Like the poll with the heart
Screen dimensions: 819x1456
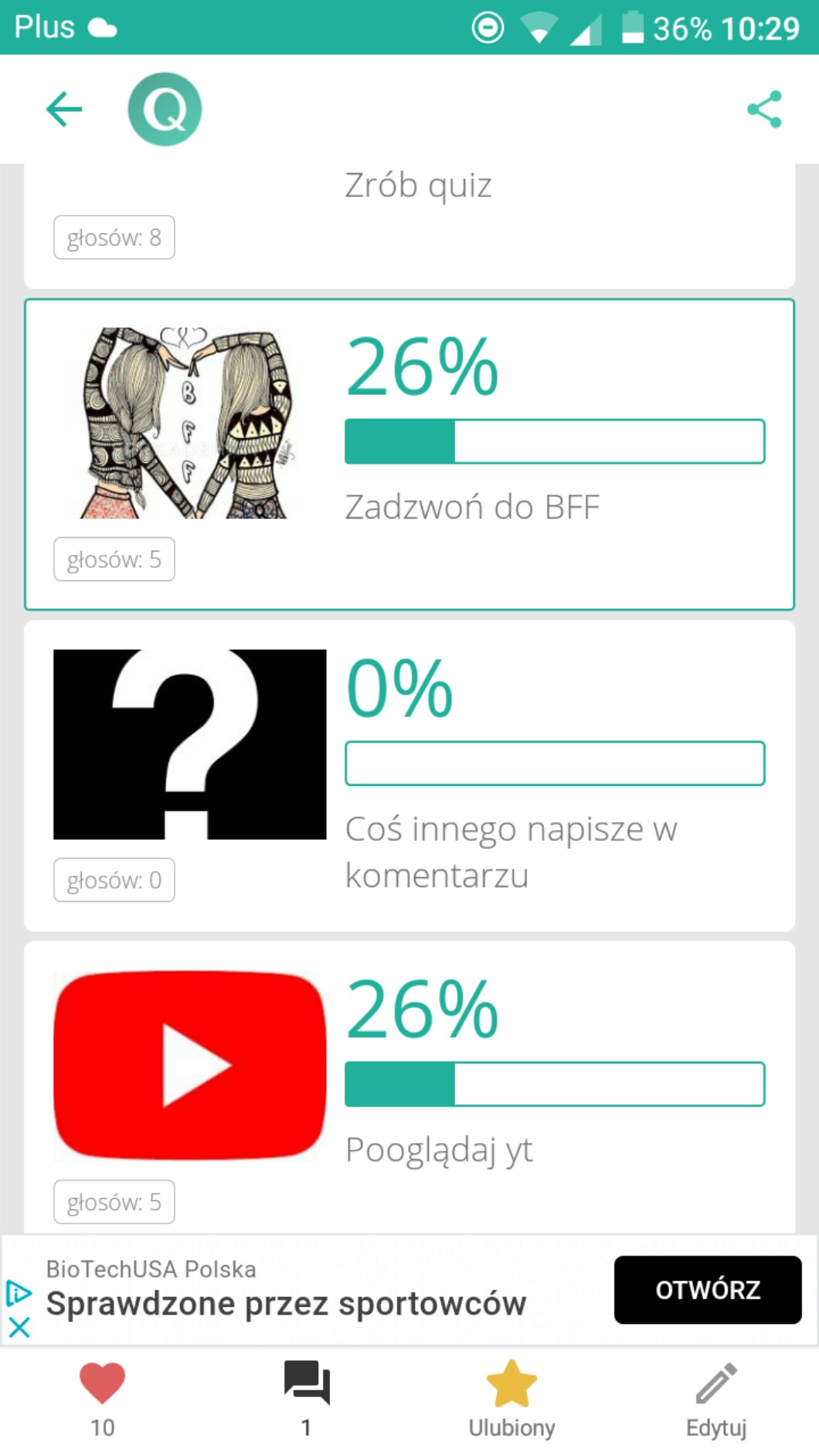pyautogui.click(x=102, y=1399)
